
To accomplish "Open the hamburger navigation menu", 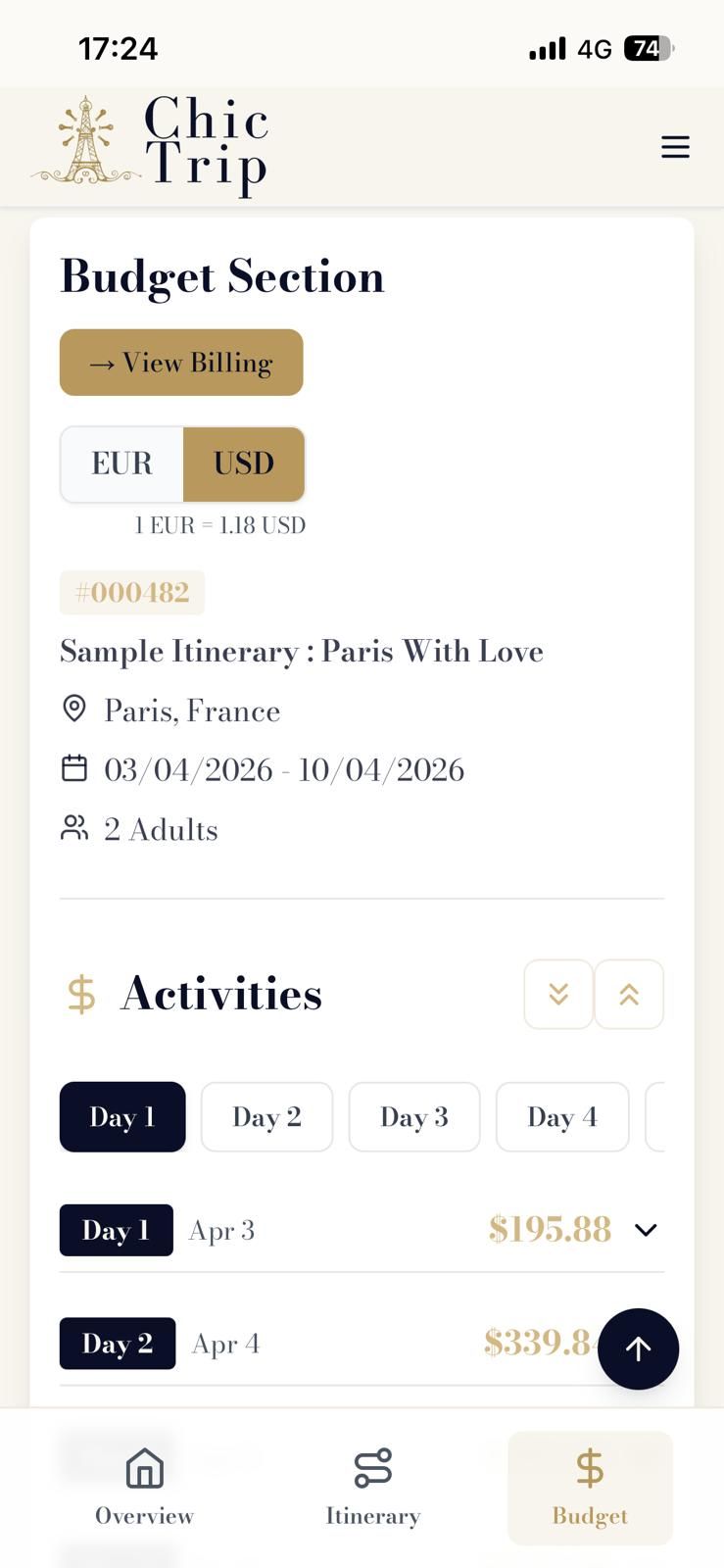I will click(x=675, y=147).
